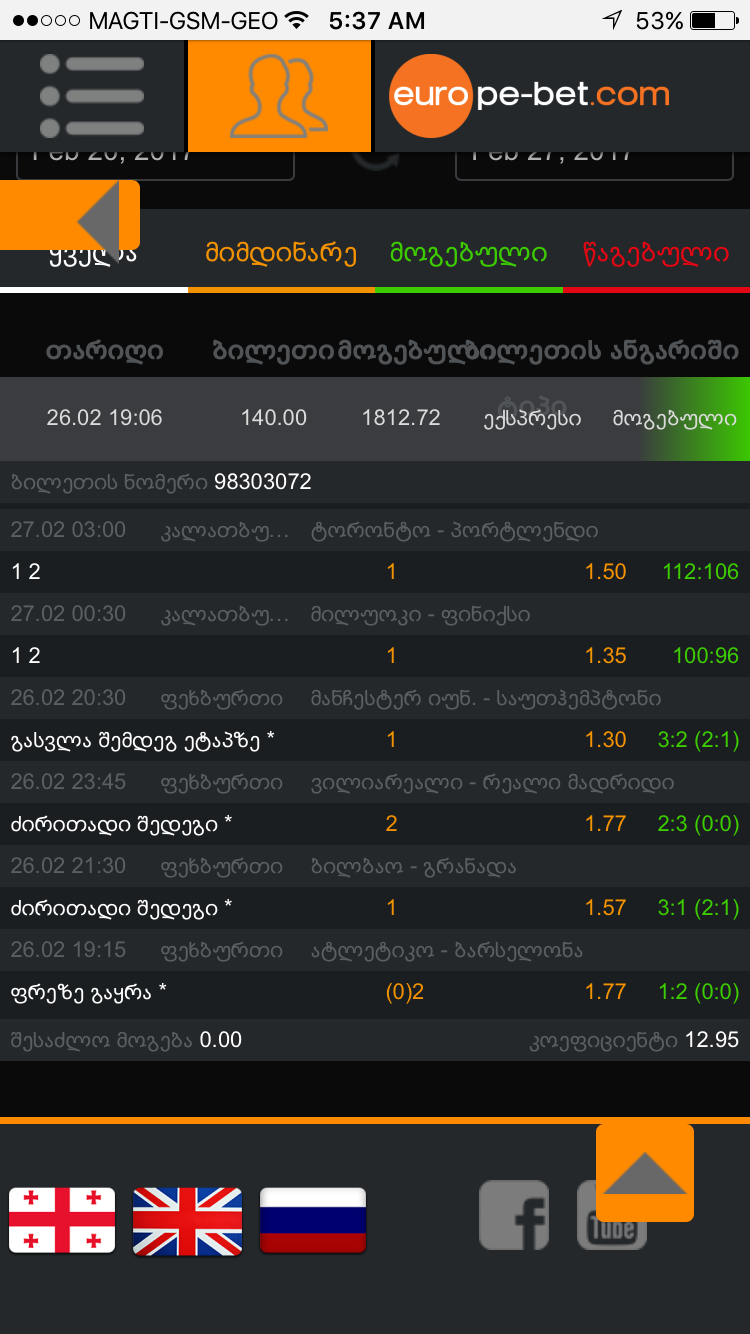
Task: Open the user account panel
Action: click(279, 96)
